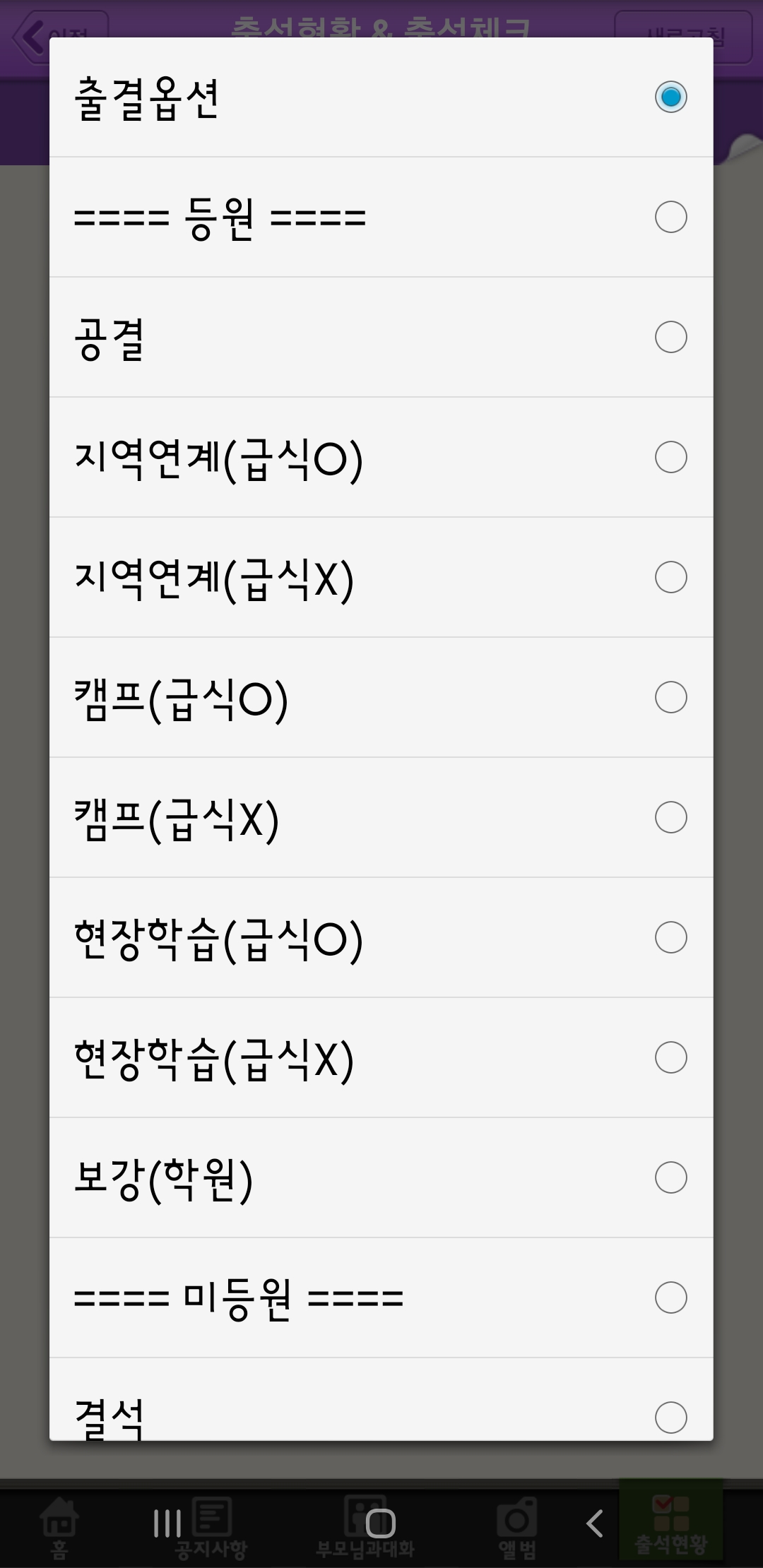Tap the system home button
Image resolution: width=763 pixels, height=1568 pixels.
click(x=381, y=1524)
